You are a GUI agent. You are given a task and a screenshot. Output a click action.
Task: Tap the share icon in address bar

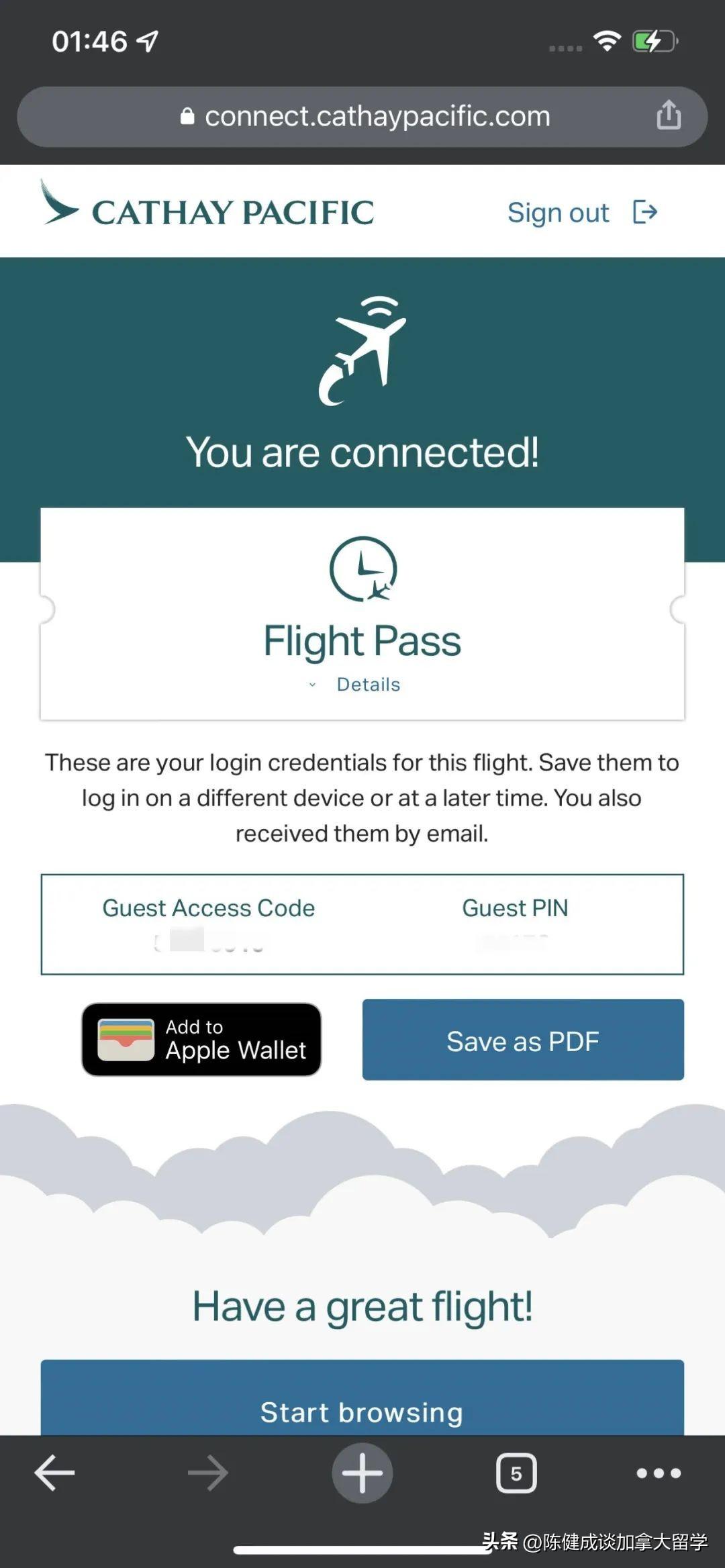(x=668, y=115)
